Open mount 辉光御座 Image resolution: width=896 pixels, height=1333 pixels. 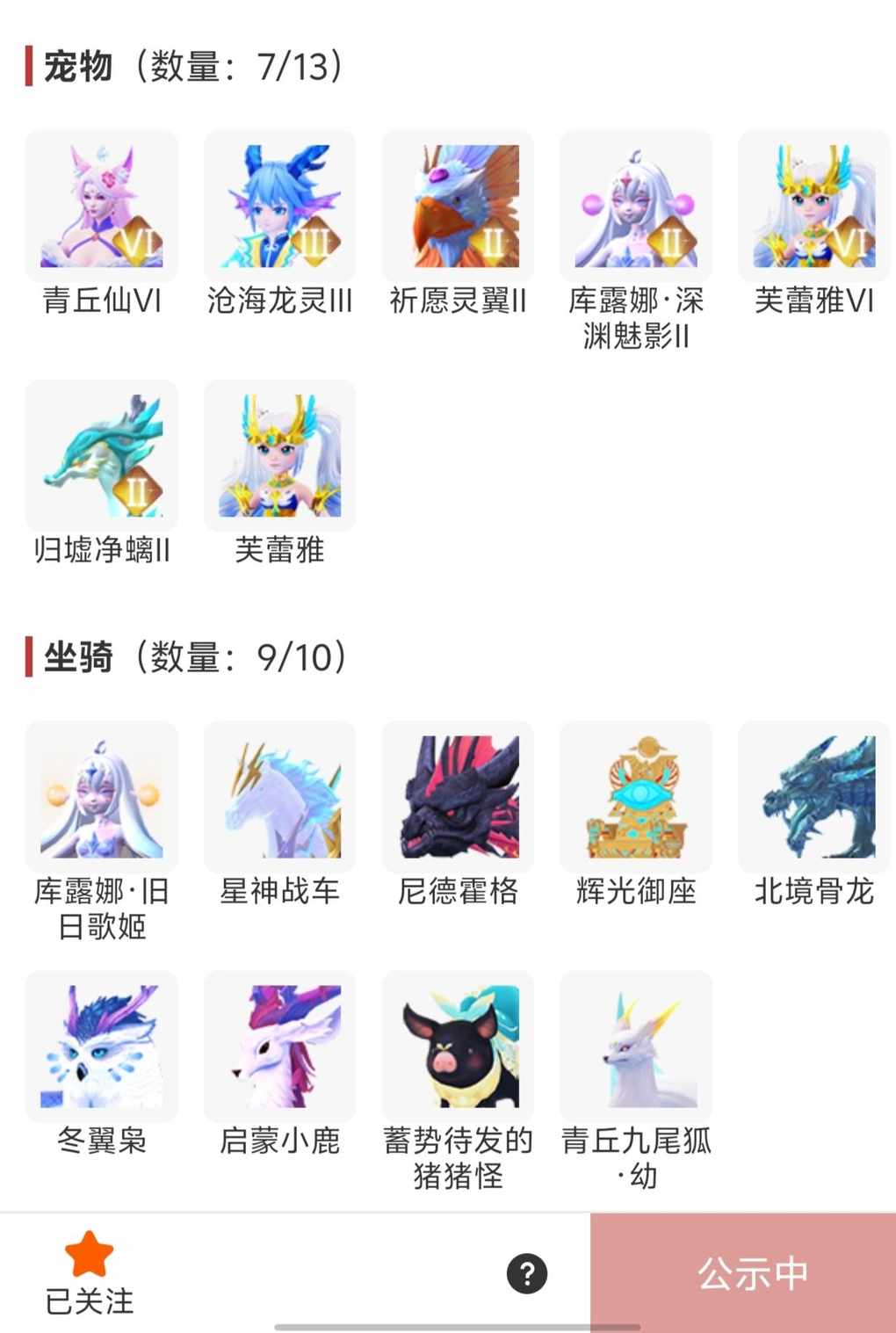[636, 798]
